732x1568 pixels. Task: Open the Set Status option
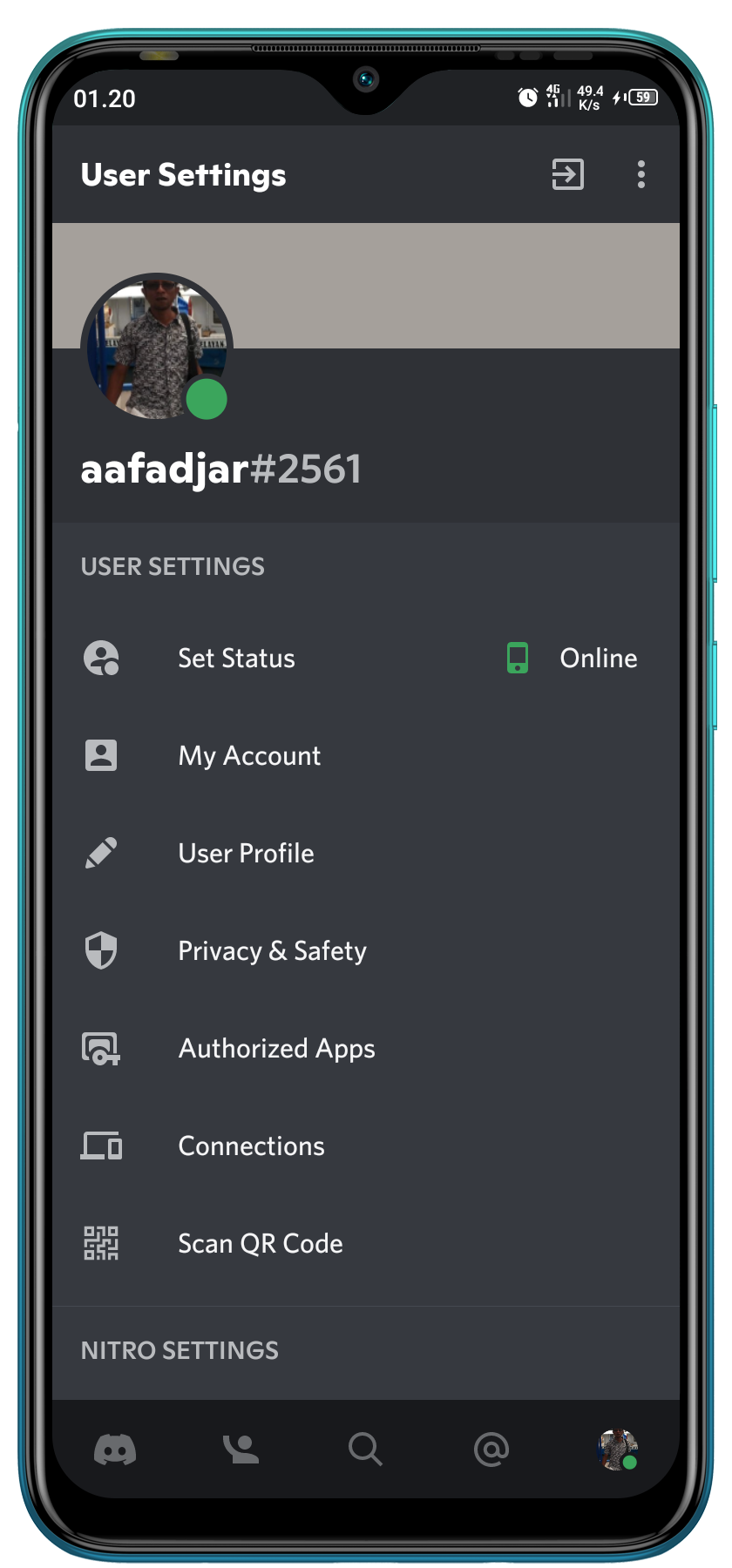(236, 659)
